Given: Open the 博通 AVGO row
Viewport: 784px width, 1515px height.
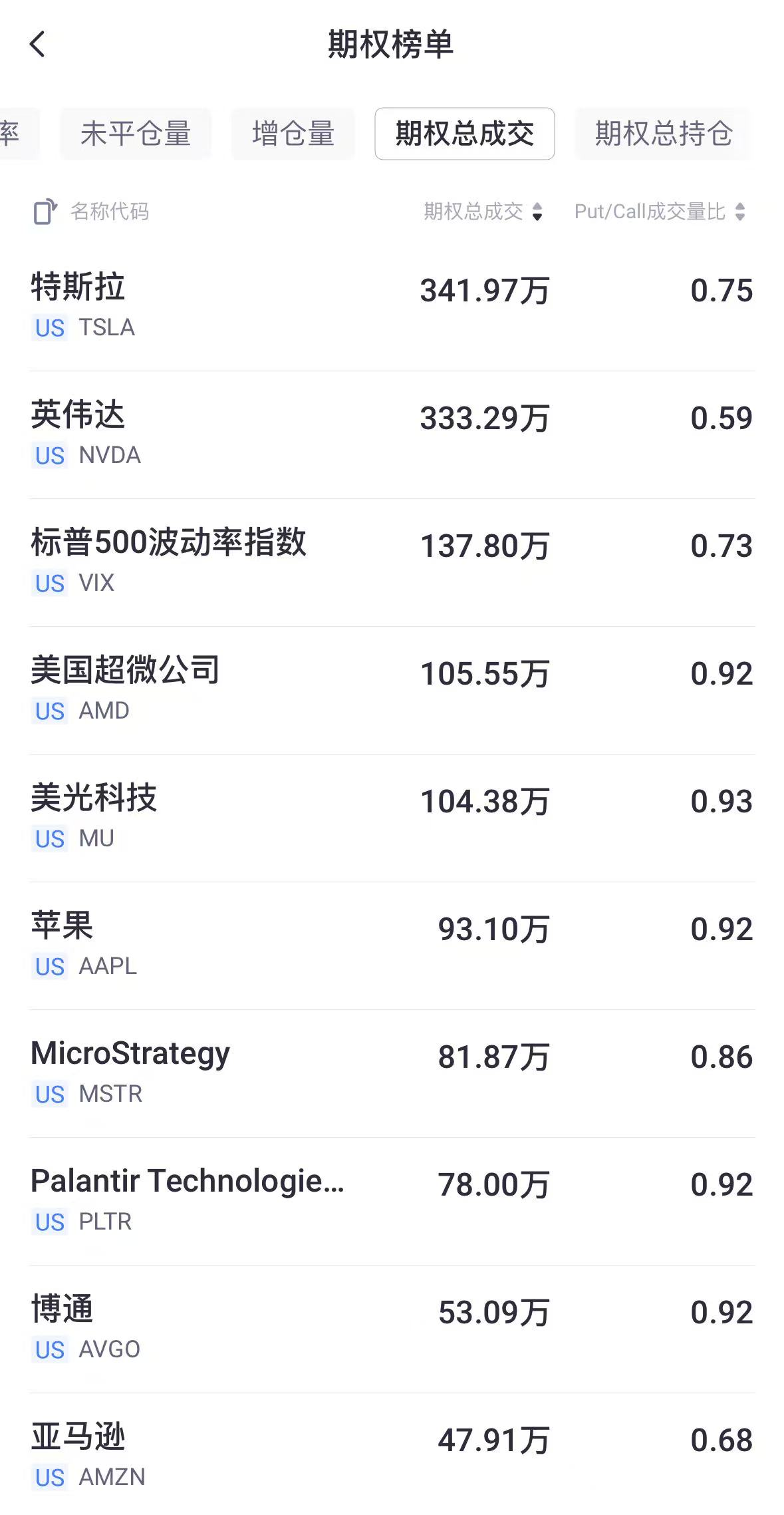Looking at the screenshot, I should [392, 1329].
